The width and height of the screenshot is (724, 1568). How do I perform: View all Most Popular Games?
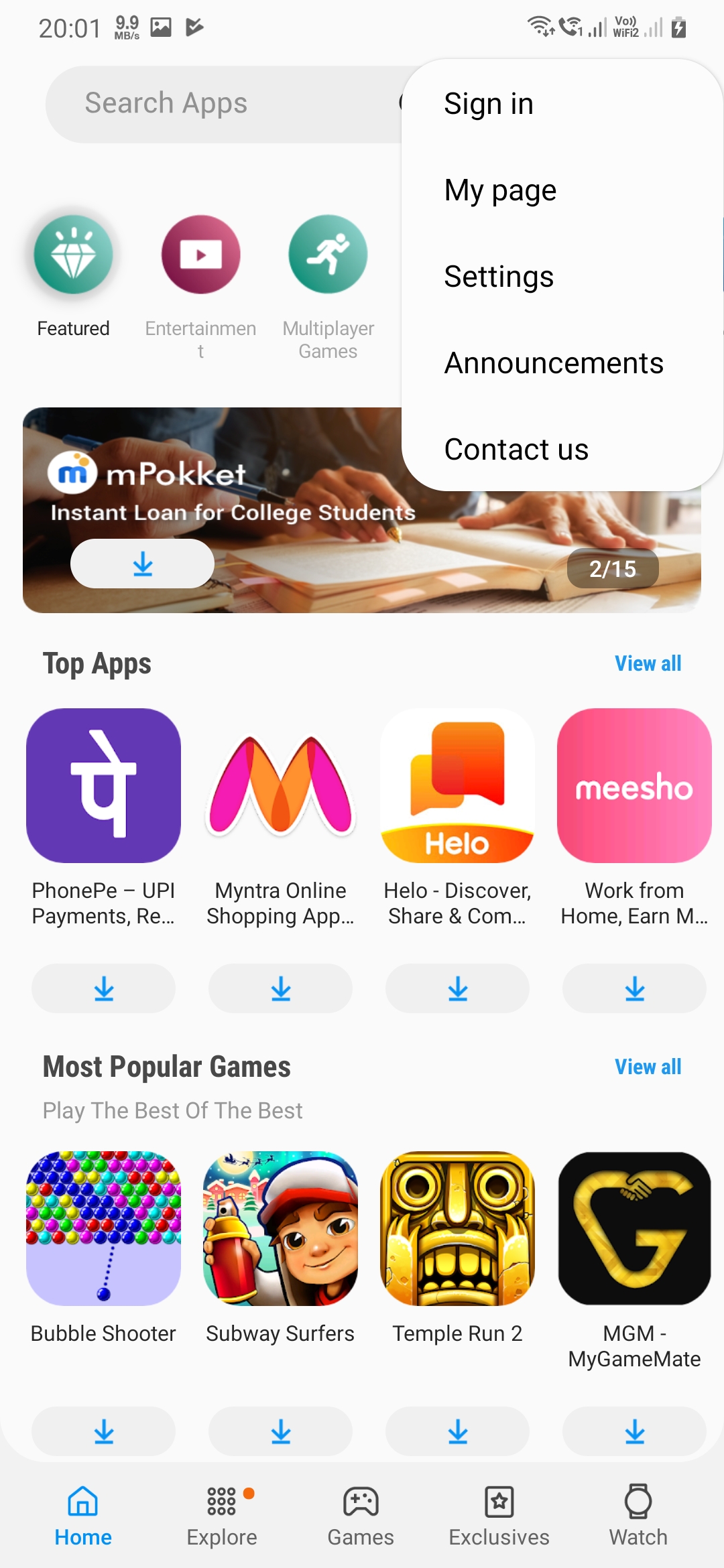[648, 1067]
